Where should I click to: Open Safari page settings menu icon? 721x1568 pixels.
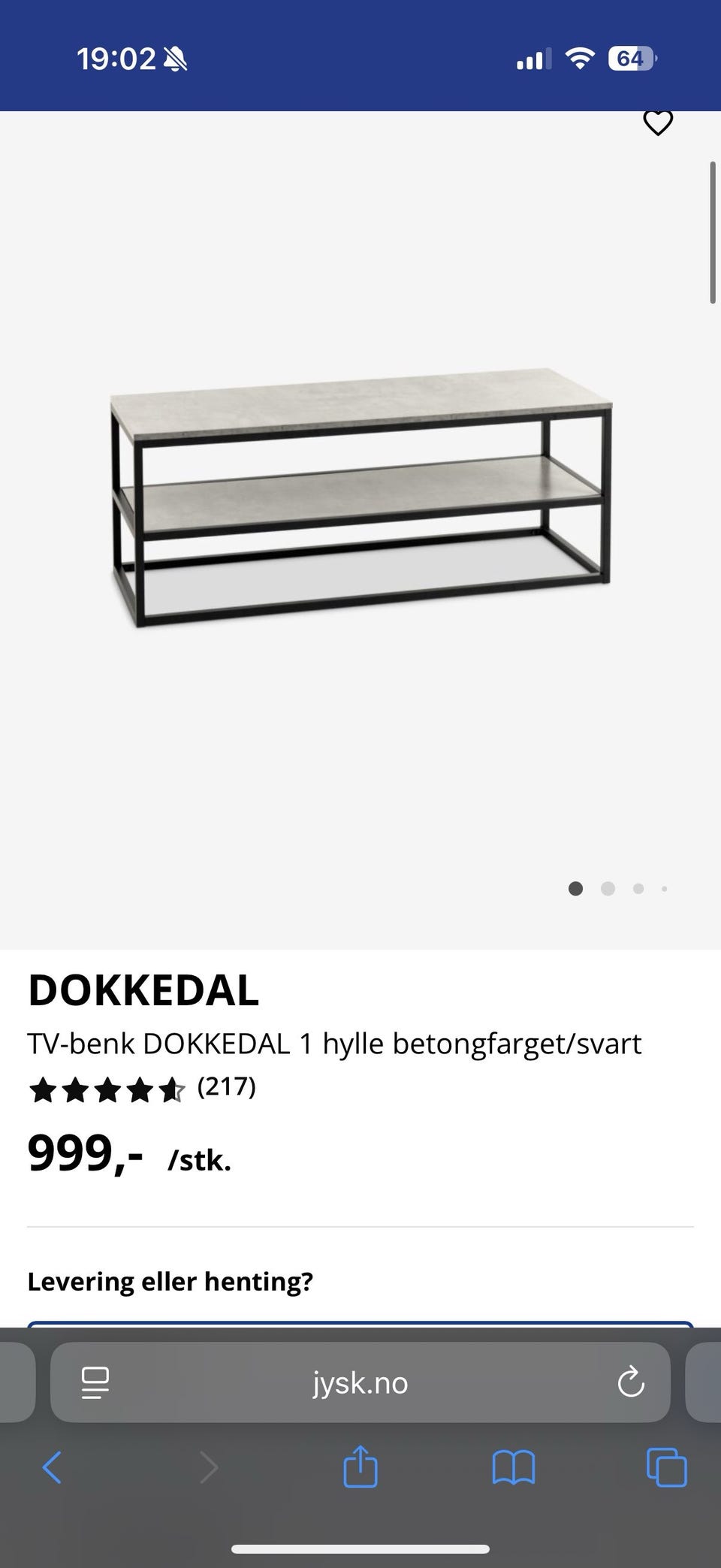click(x=95, y=1383)
